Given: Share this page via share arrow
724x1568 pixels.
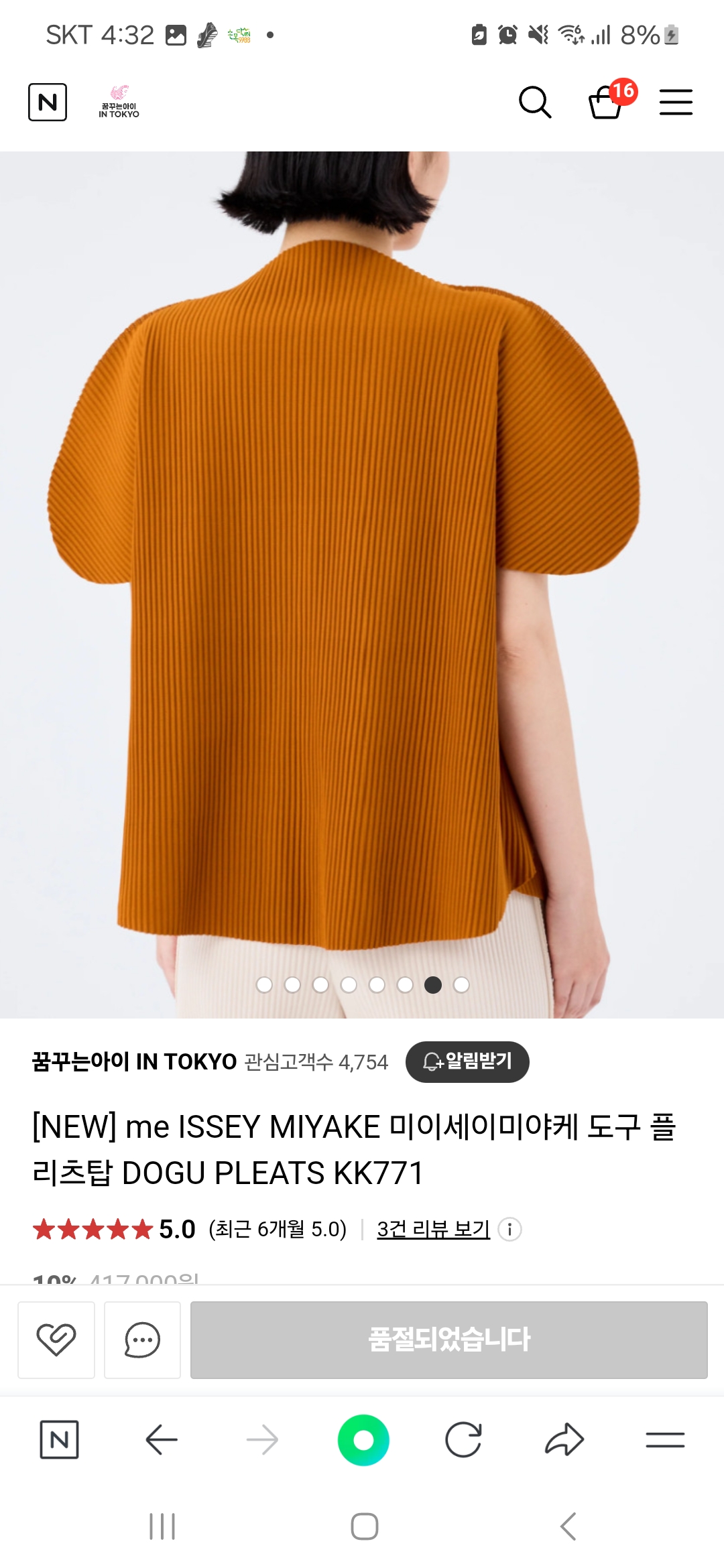Looking at the screenshot, I should tap(564, 1439).
